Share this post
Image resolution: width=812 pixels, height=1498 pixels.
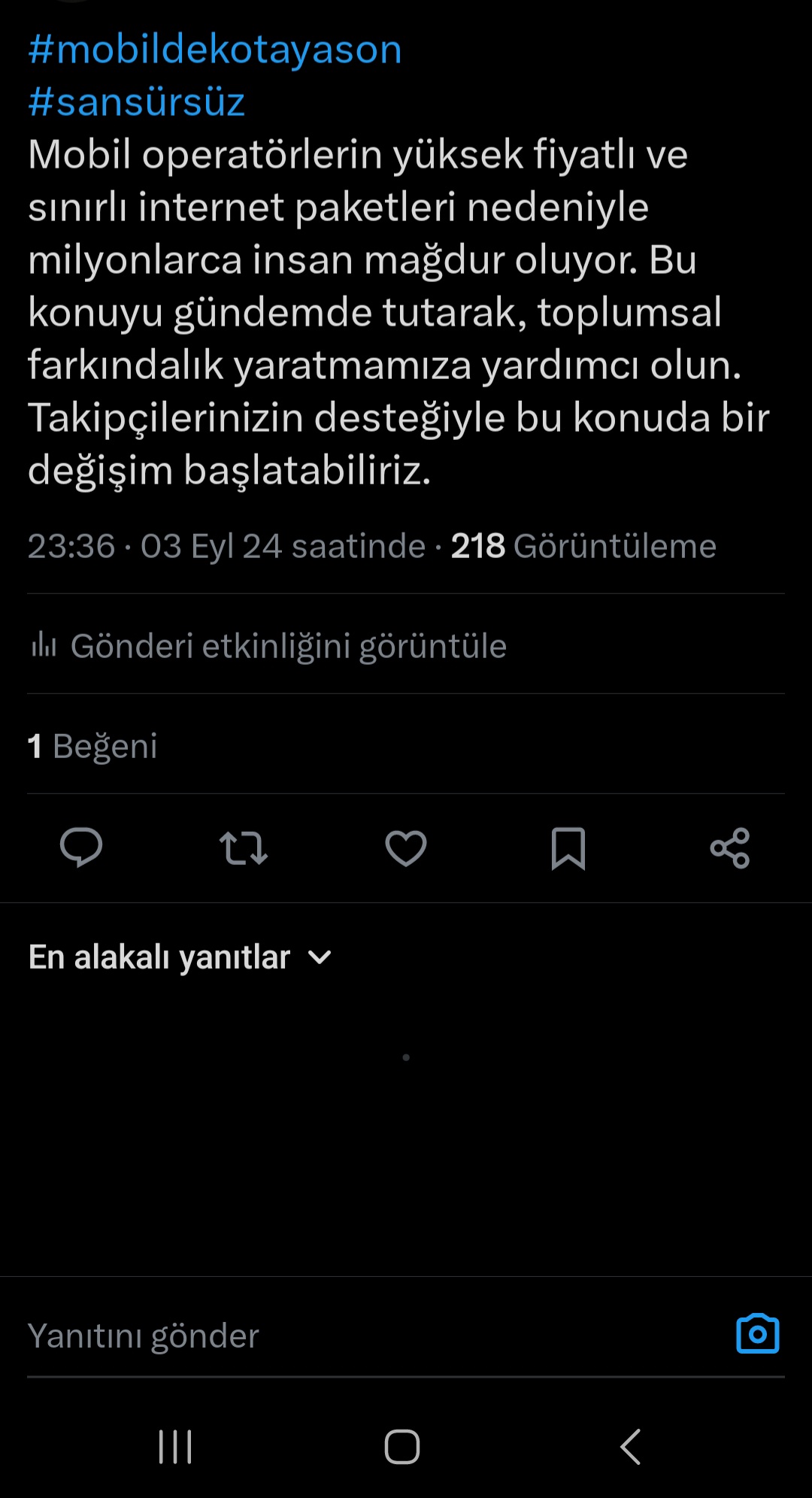click(730, 848)
